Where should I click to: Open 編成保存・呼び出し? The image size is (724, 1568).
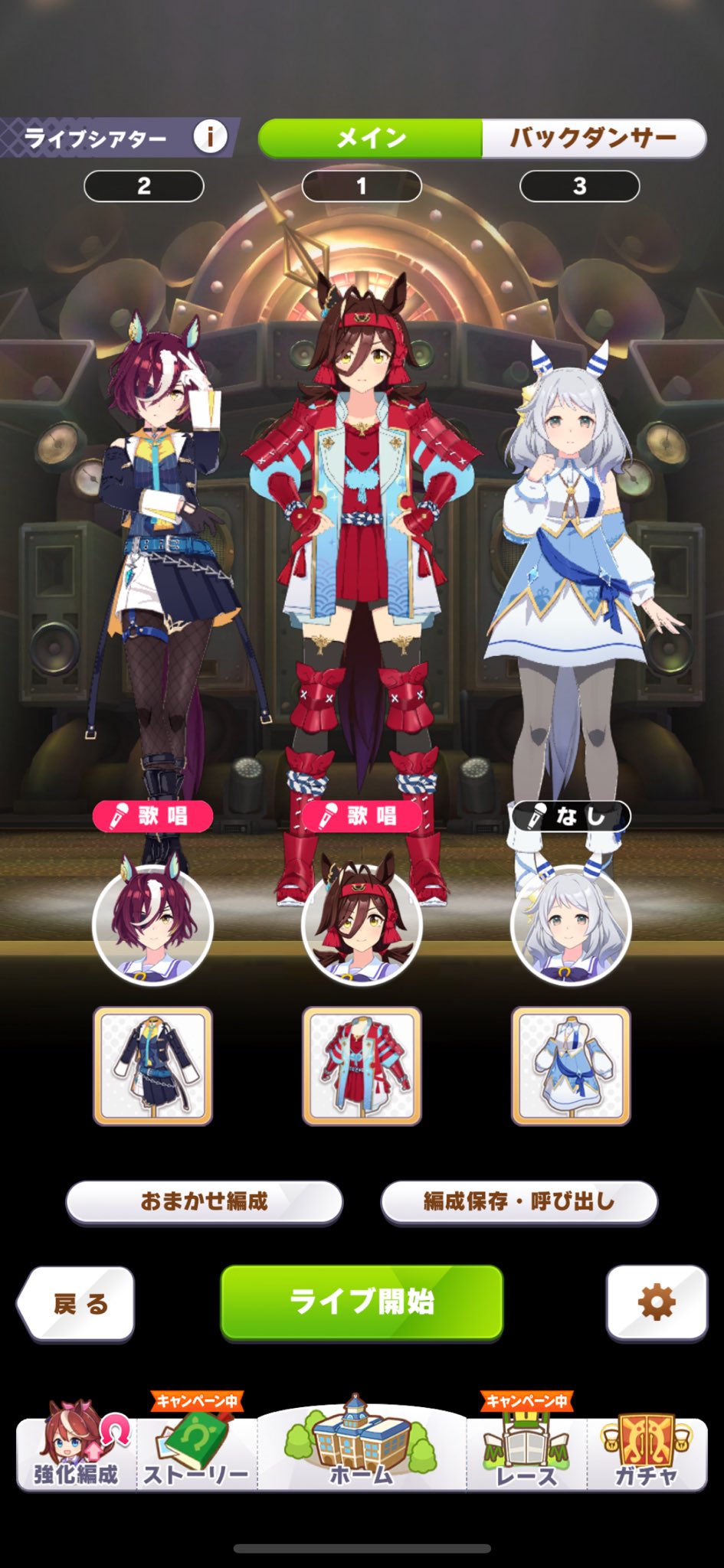[519, 1201]
